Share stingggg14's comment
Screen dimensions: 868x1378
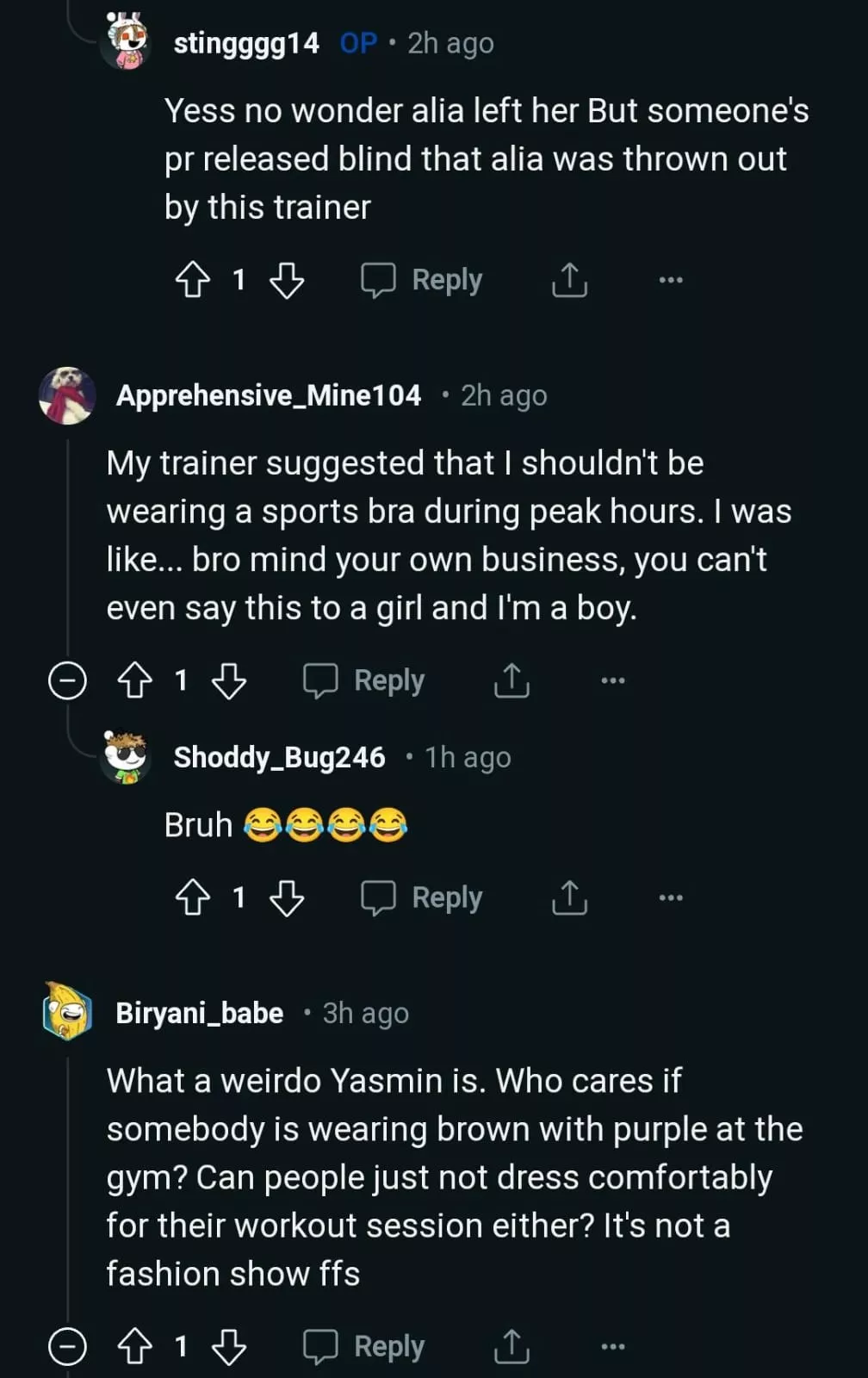pos(569,280)
